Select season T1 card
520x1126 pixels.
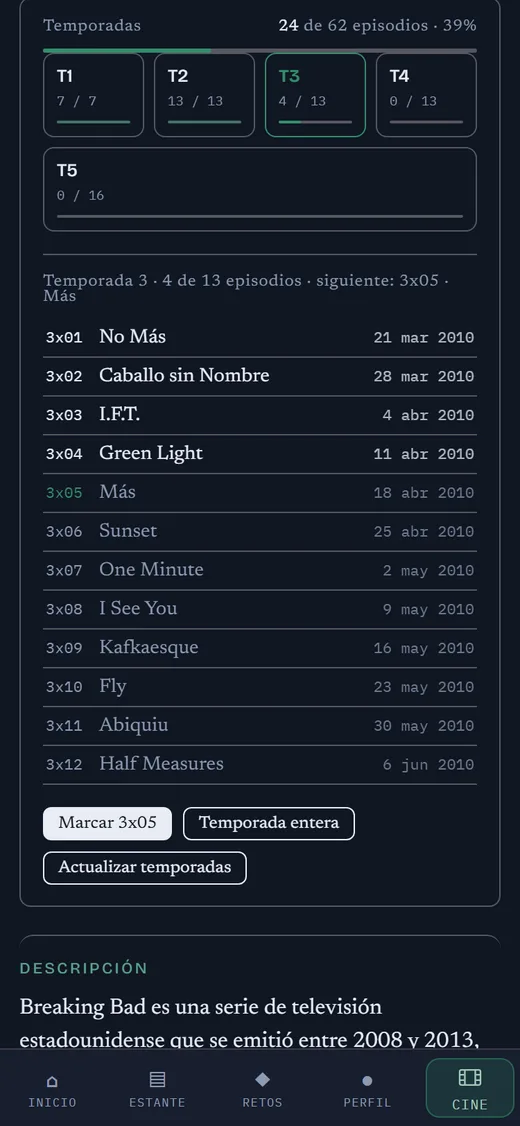coord(93,95)
